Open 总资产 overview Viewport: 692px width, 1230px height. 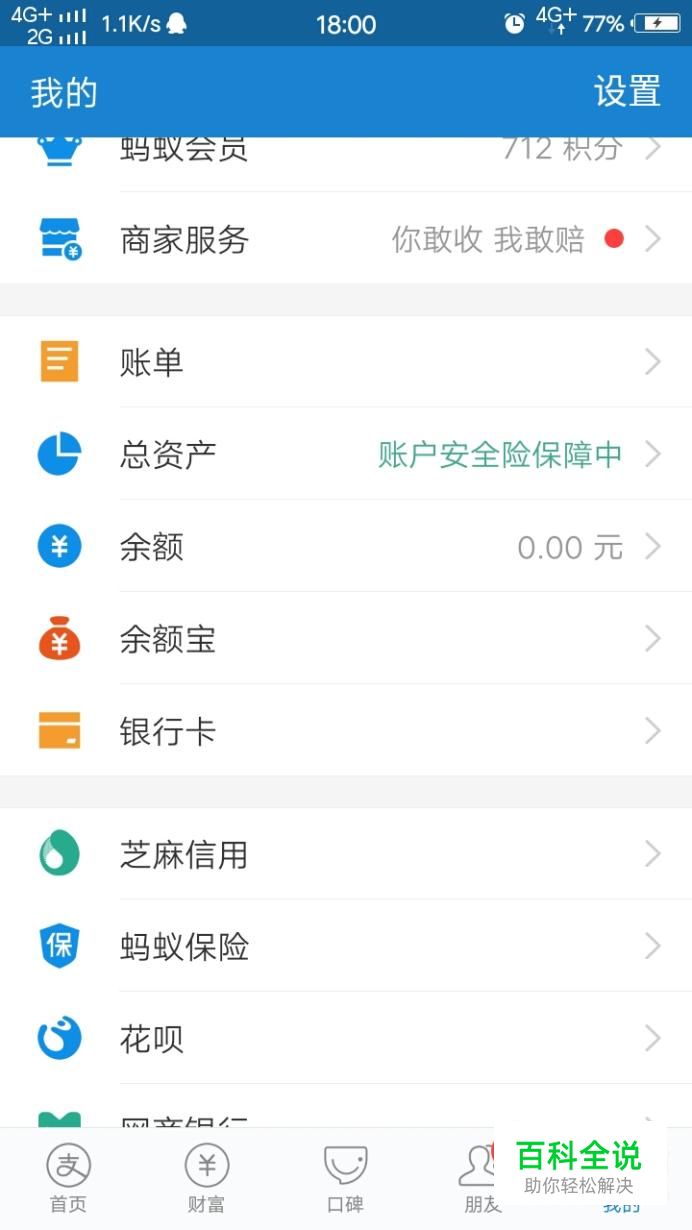tap(346, 455)
